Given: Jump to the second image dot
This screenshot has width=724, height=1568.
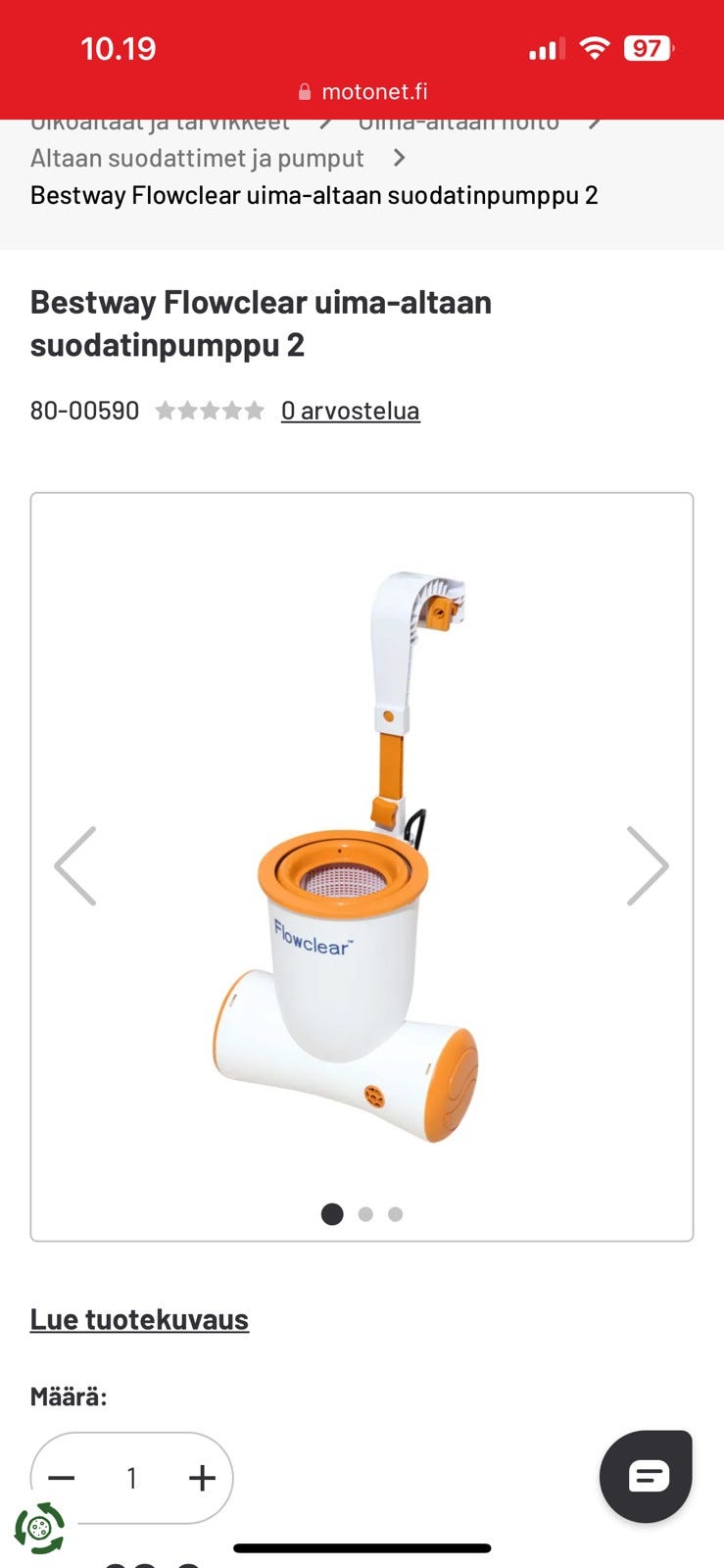Looking at the screenshot, I should click(x=365, y=1214).
